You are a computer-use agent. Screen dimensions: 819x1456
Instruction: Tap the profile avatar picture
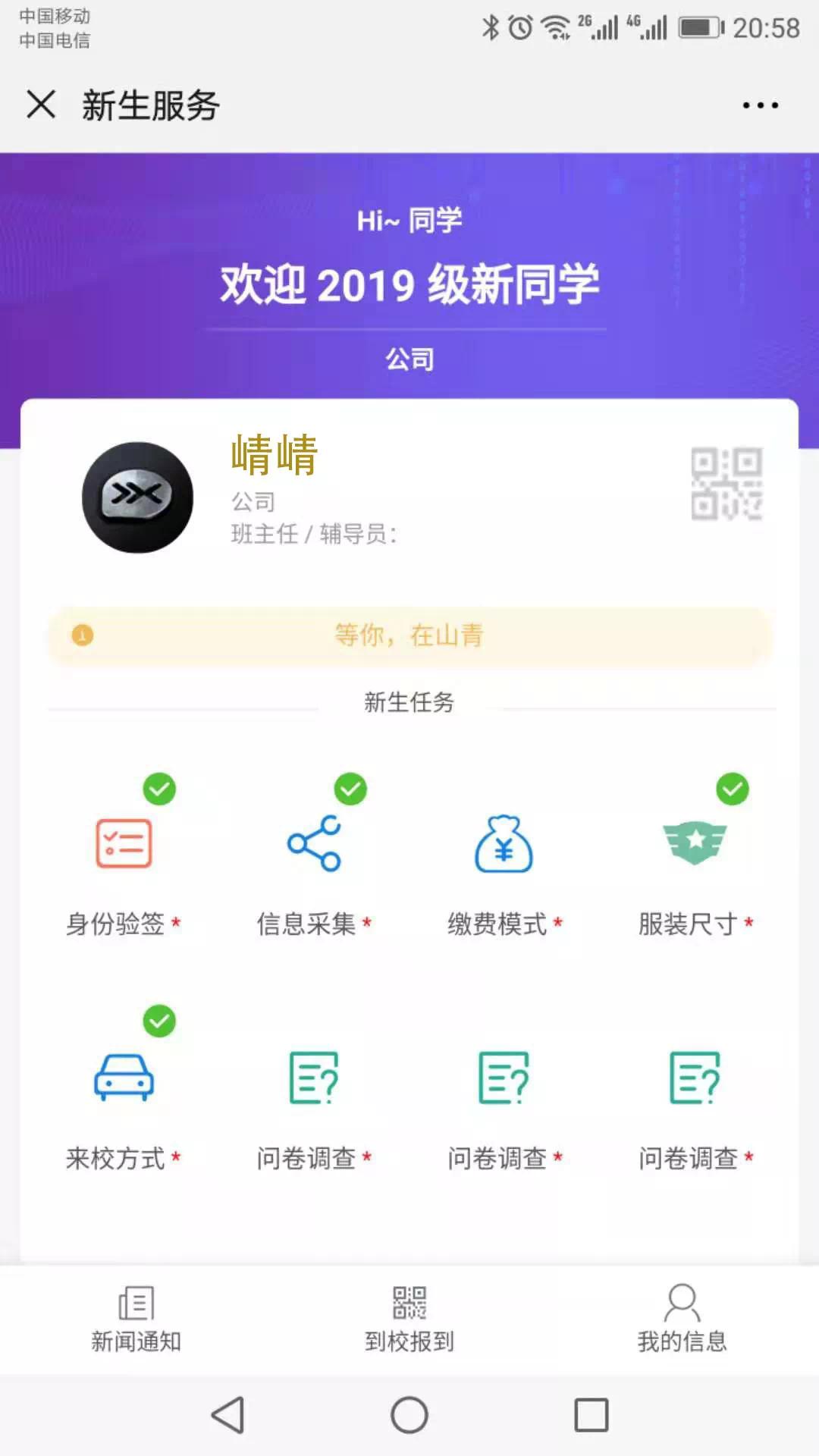click(137, 497)
